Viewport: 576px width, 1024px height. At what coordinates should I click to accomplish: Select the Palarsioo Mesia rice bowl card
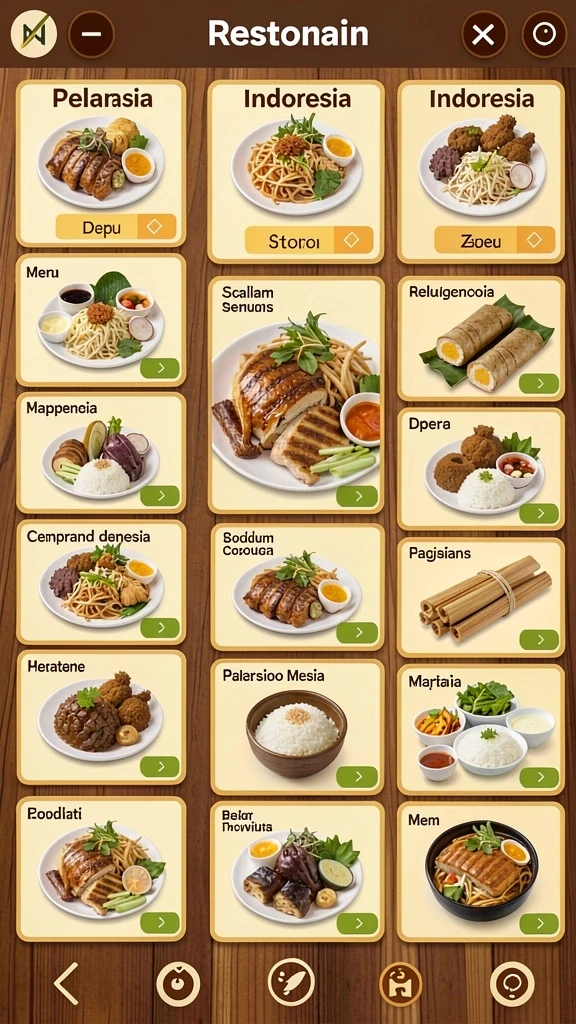pos(297,727)
